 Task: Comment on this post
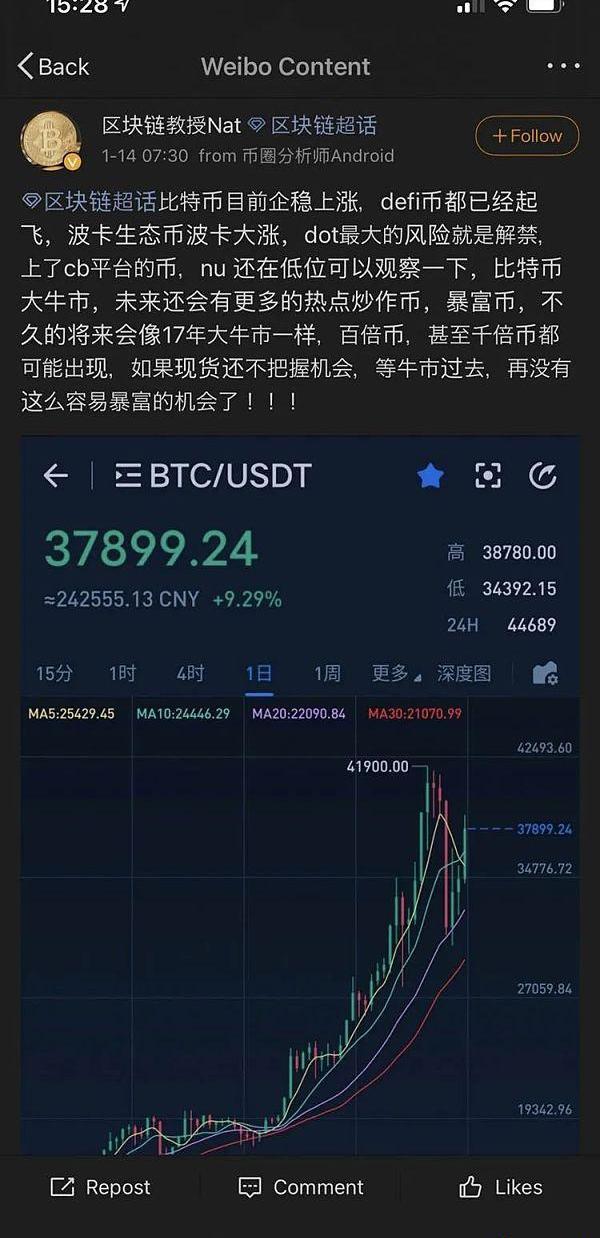tap(300, 1187)
